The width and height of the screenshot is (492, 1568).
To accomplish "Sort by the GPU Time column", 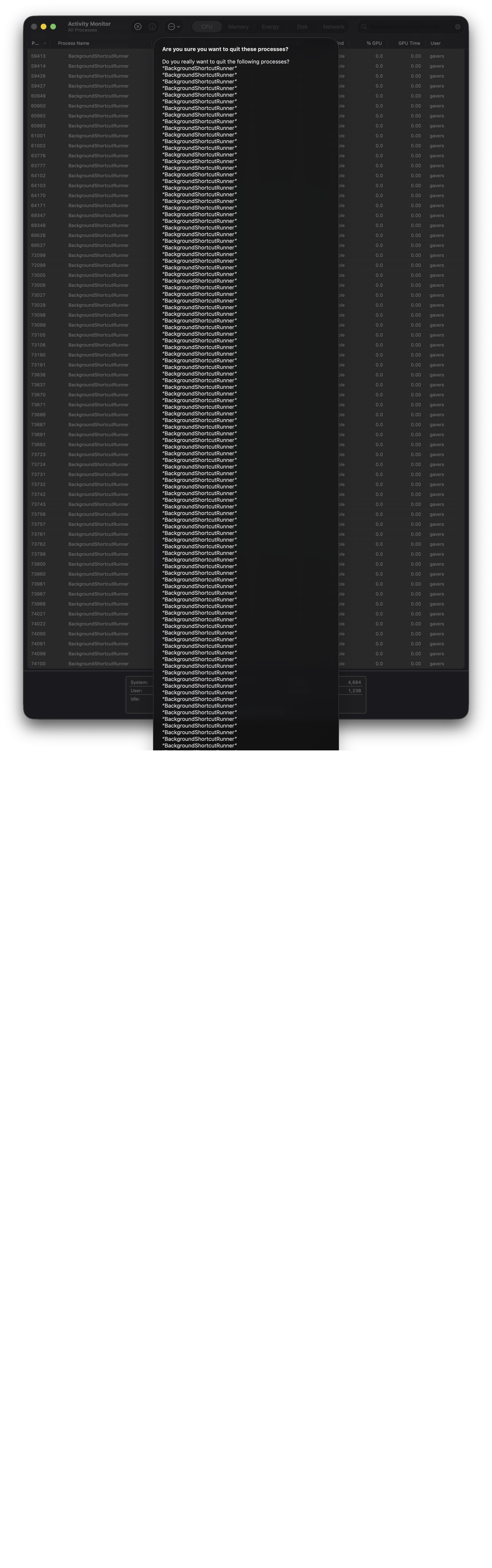I will point(409,43).
